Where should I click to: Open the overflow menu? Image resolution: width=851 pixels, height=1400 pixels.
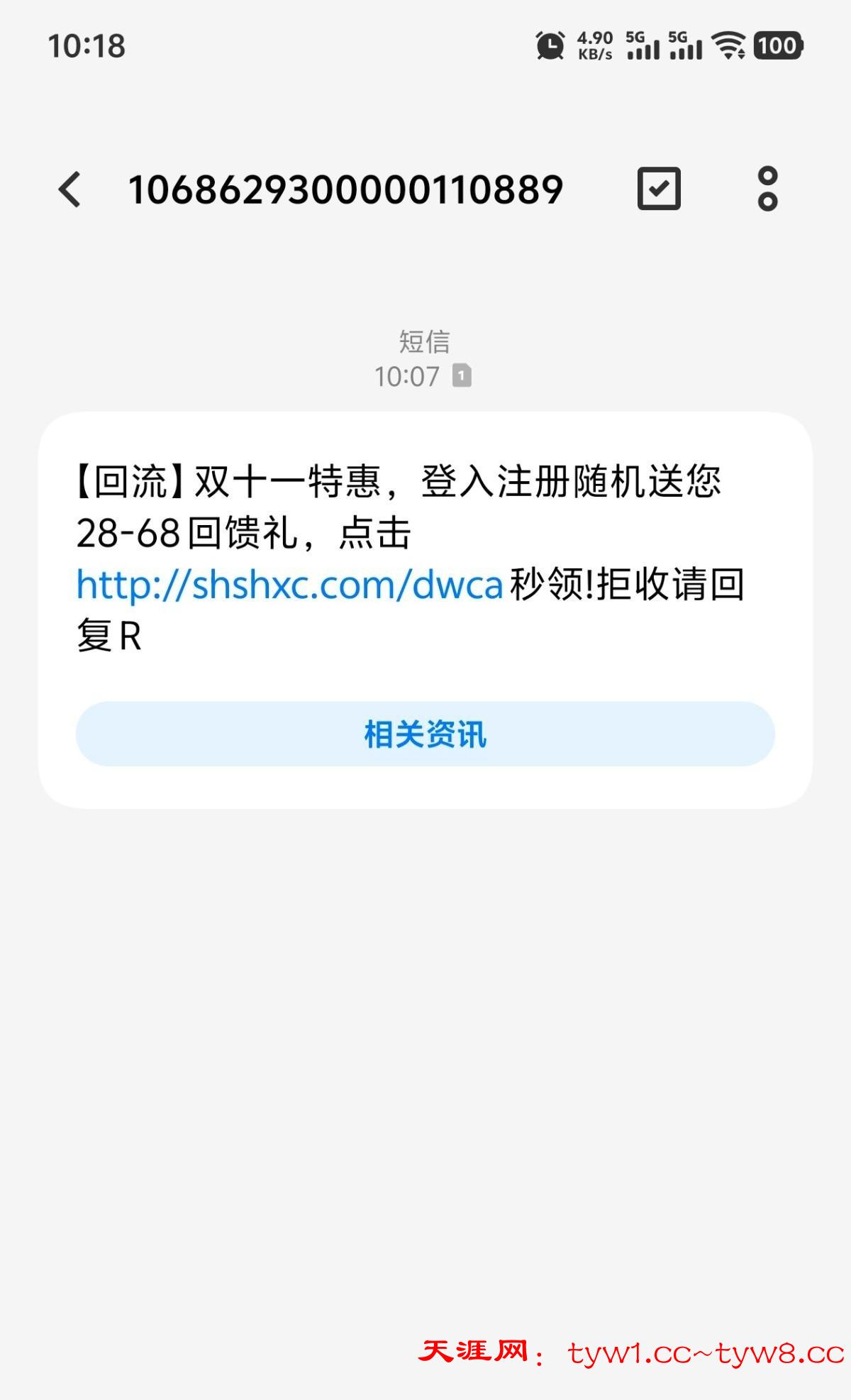tap(767, 189)
